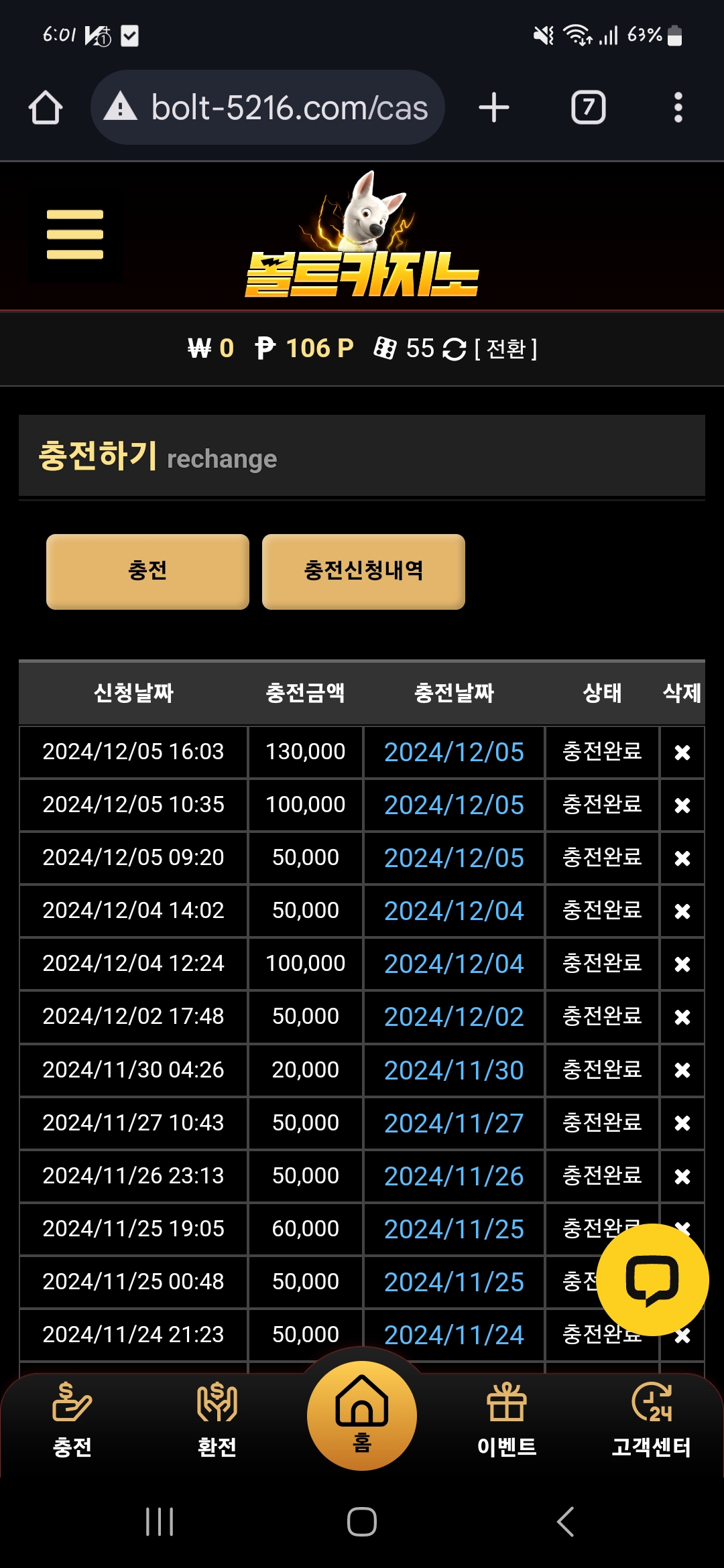This screenshot has height=1568, width=724.
Task: Open a new browser tab
Action: 494,108
